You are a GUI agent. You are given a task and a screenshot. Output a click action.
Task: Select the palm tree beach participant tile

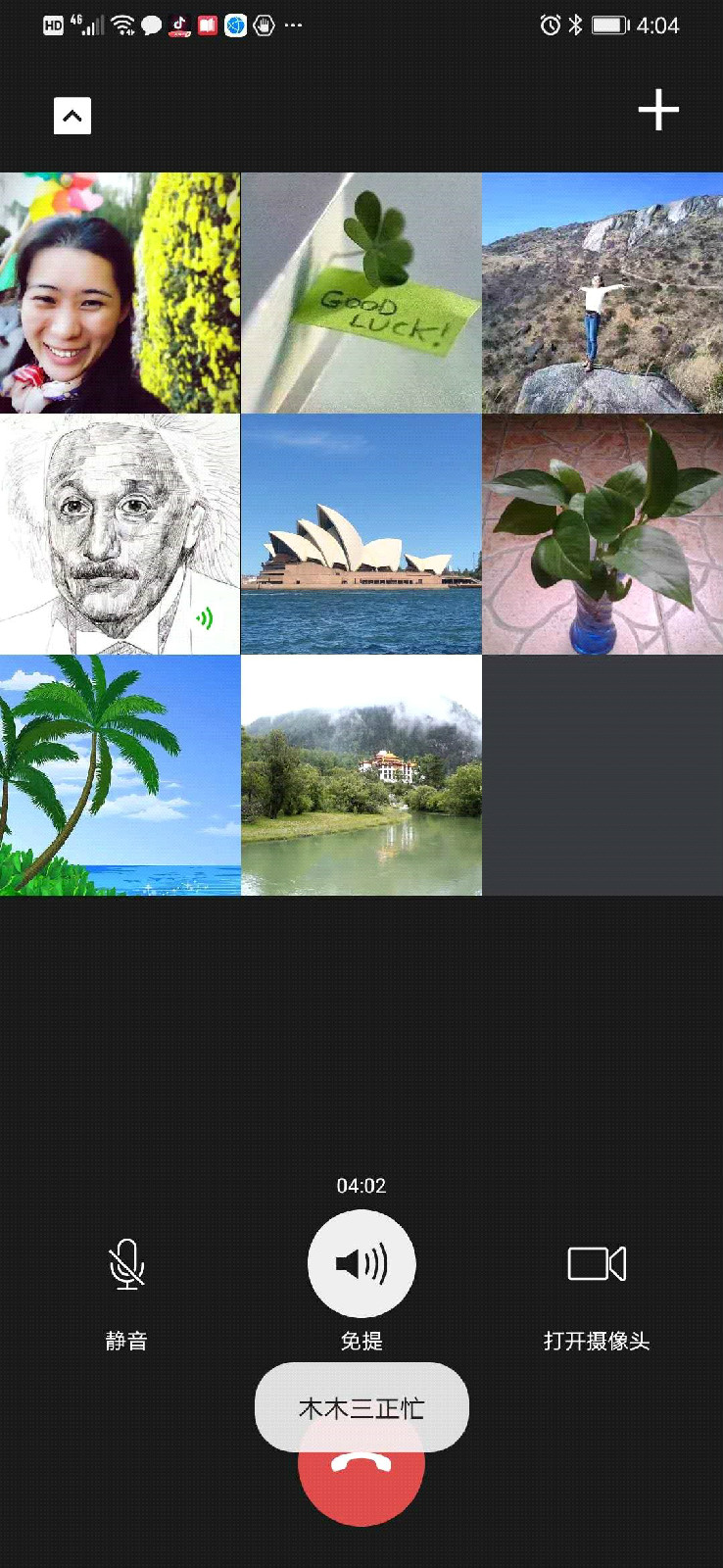[x=120, y=775]
